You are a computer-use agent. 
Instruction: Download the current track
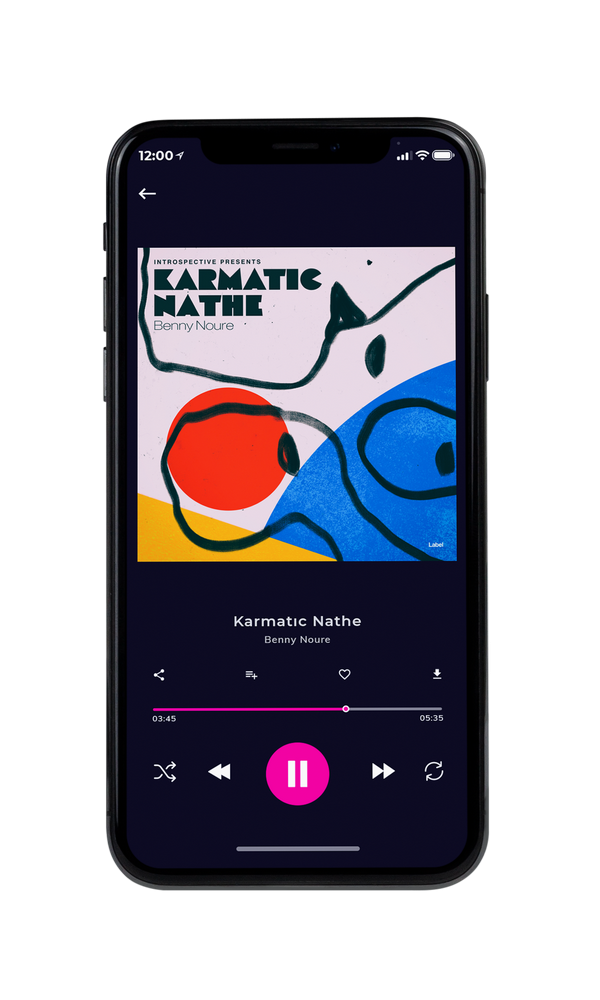pyautogui.click(x=437, y=674)
